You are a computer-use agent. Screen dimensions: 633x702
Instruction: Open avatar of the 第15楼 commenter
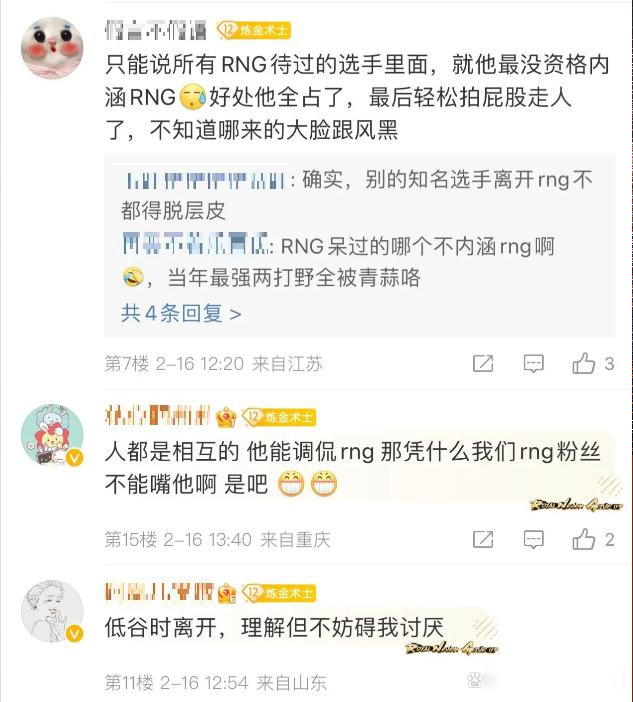[52, 435]
